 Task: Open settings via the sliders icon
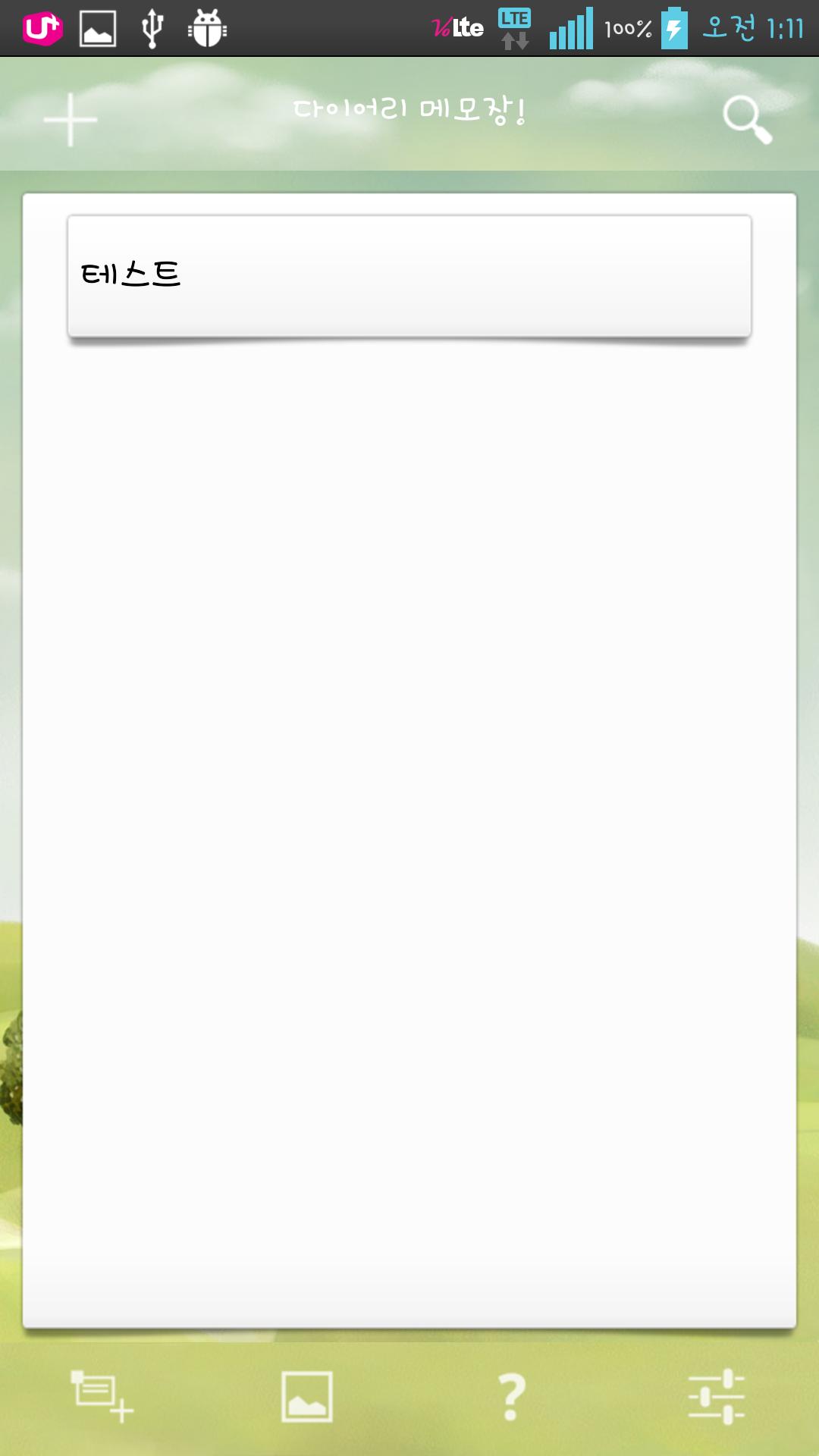tap(717, 1396)
